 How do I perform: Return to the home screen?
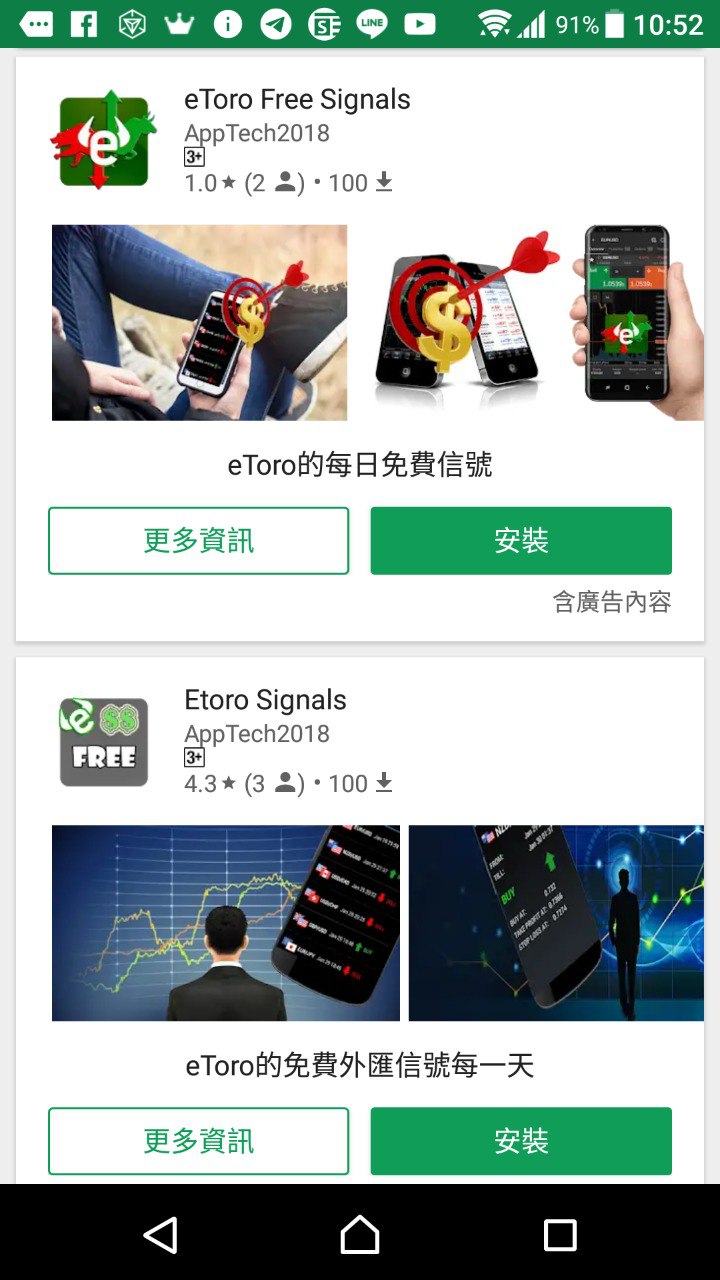(360, 1235)
